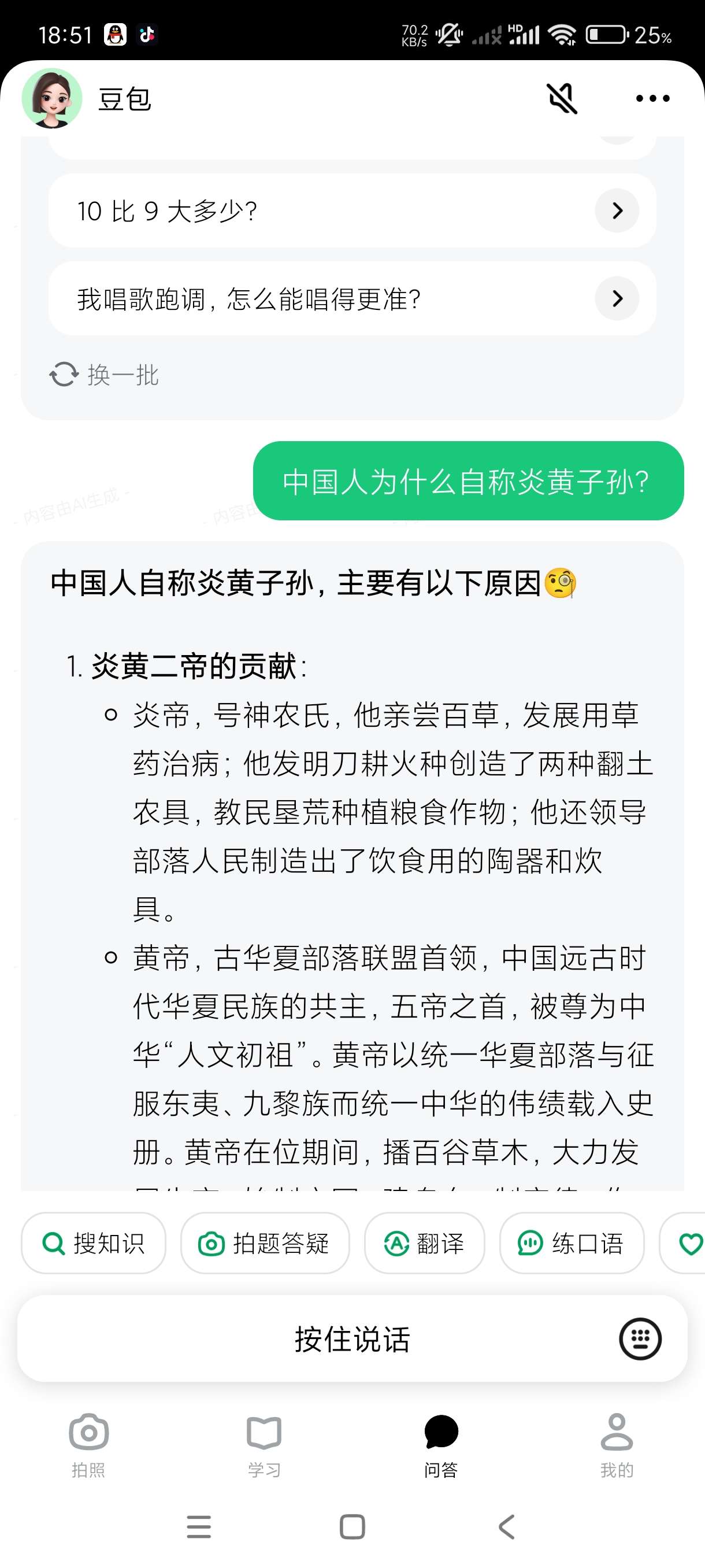Select the 我唱歌跑调 suggested question
Image resolution: width=705 pixels, height=1568 pixels.
pos(351,298)
